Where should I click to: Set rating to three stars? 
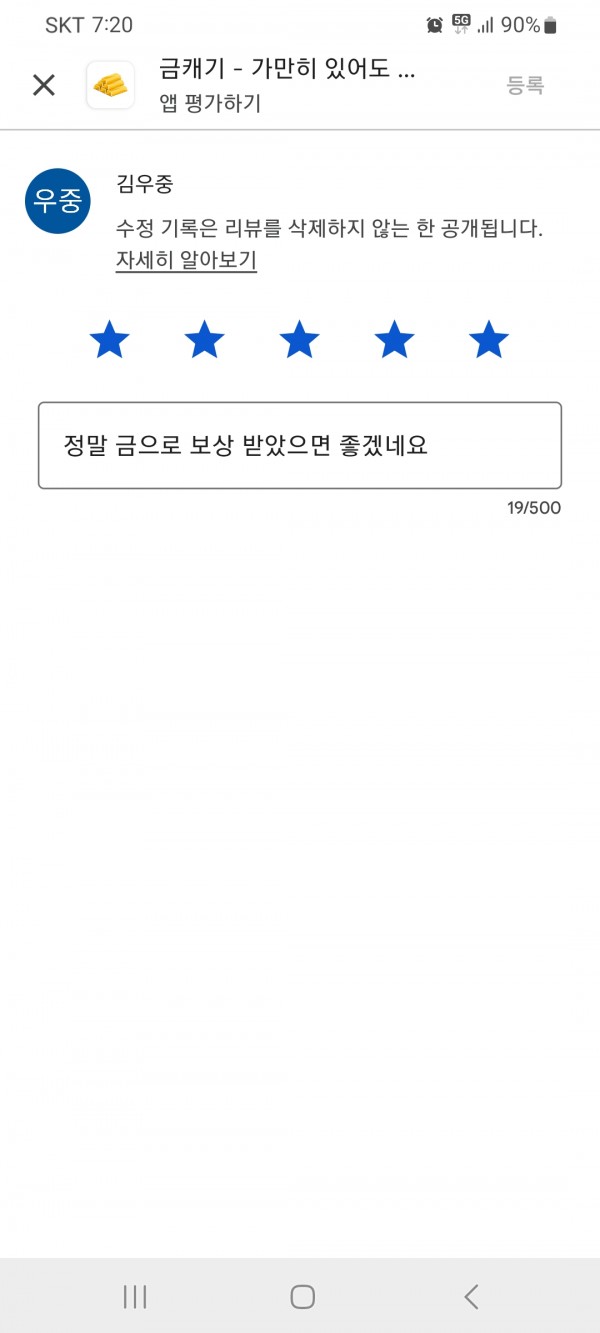tap(299, 340)
